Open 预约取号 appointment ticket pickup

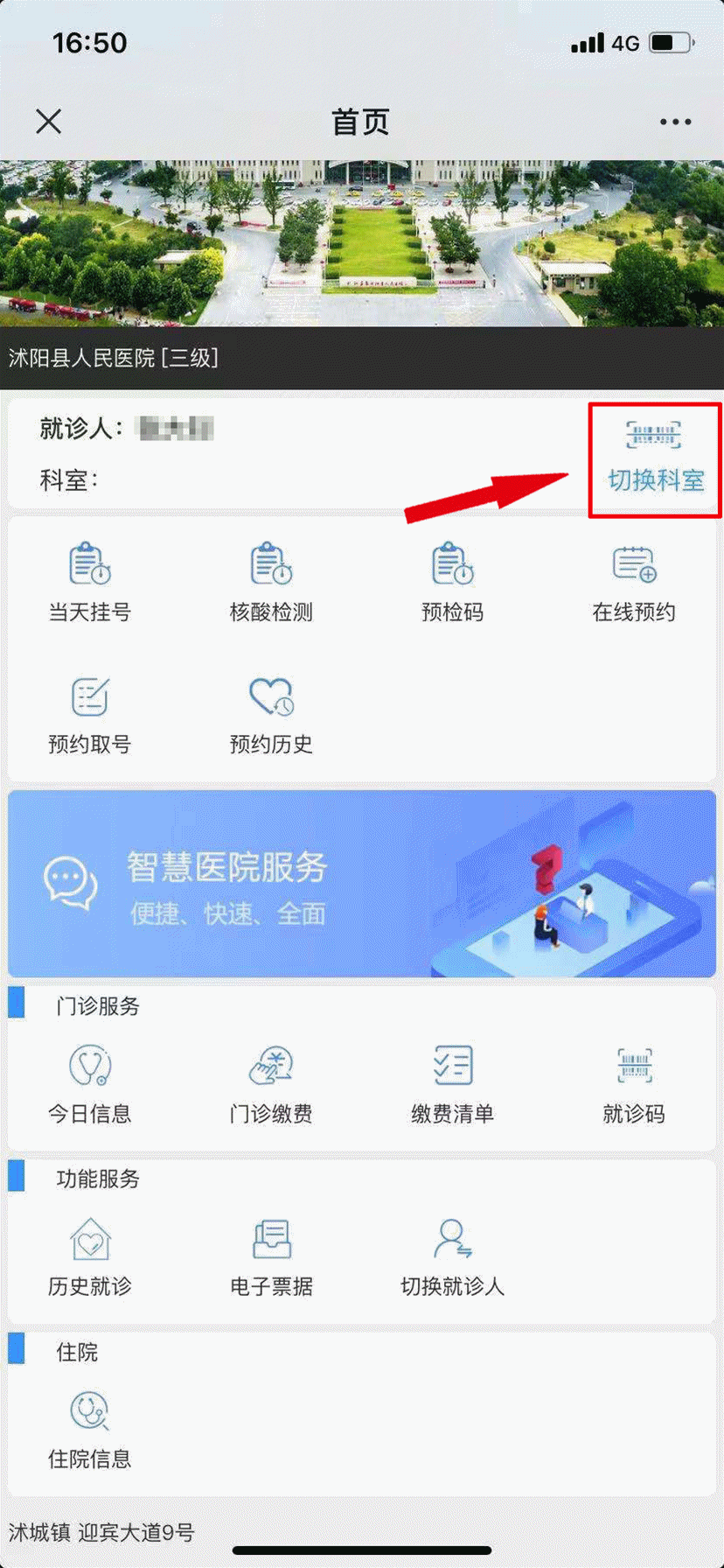click(89, 715)
